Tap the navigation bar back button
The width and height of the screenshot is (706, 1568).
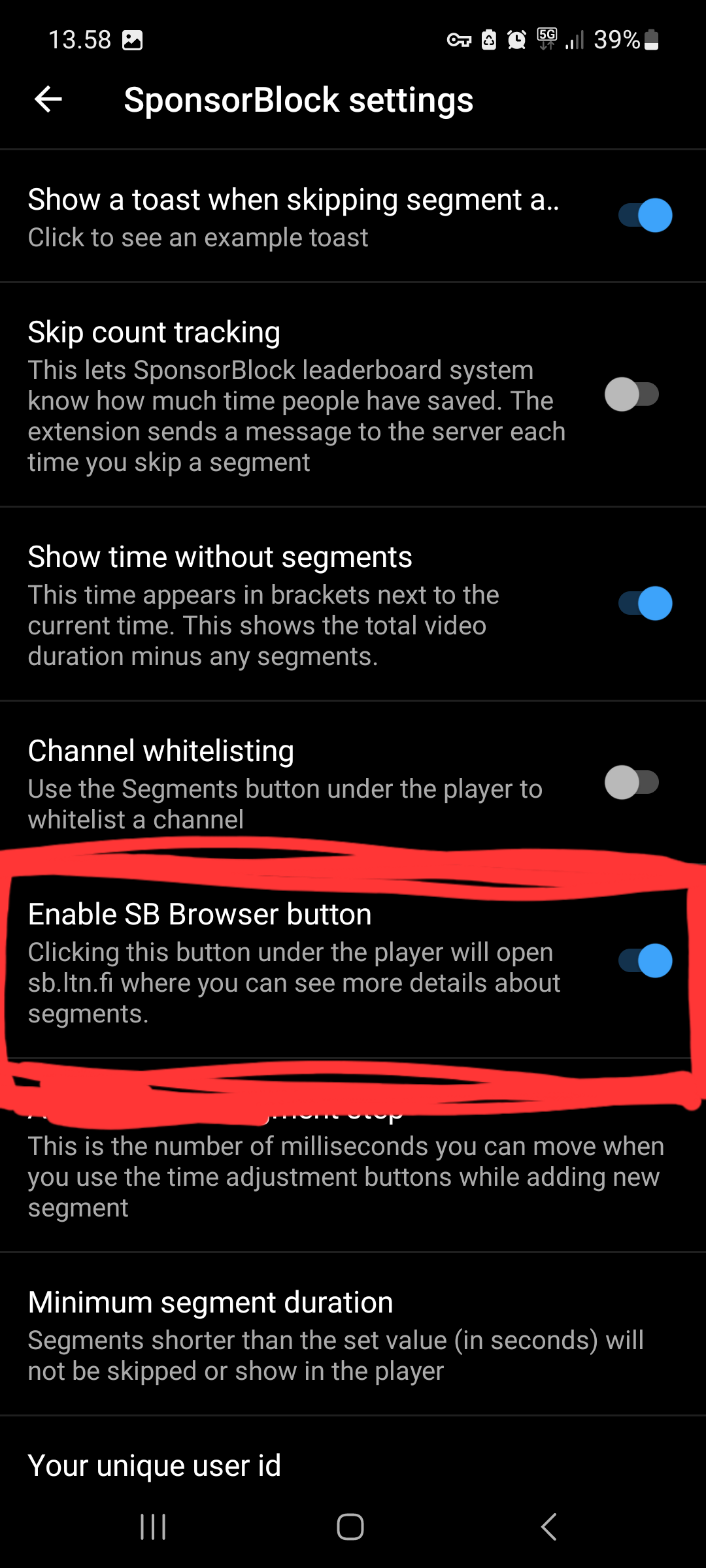click(x=548, y=1527)
